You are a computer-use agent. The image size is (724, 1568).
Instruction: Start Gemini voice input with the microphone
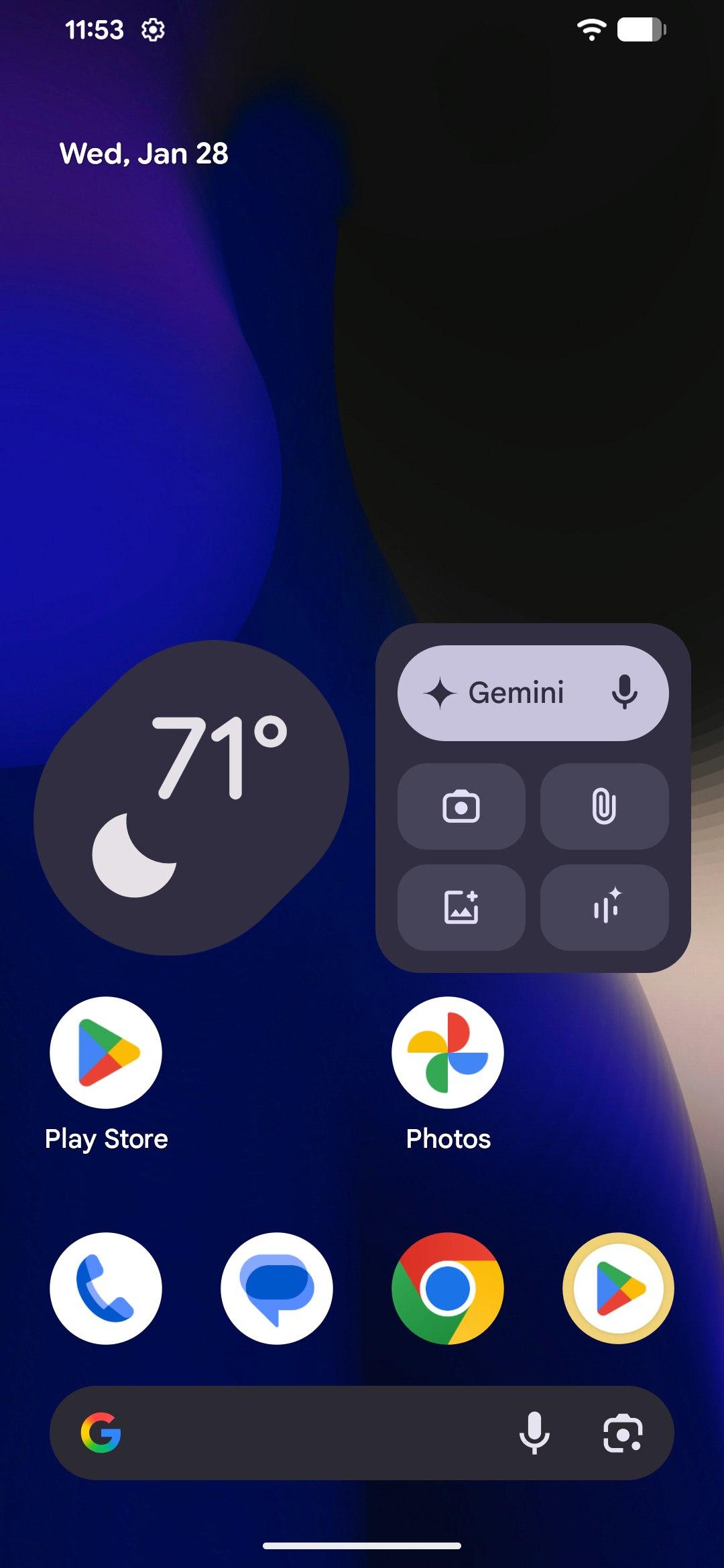click(624, 693)
